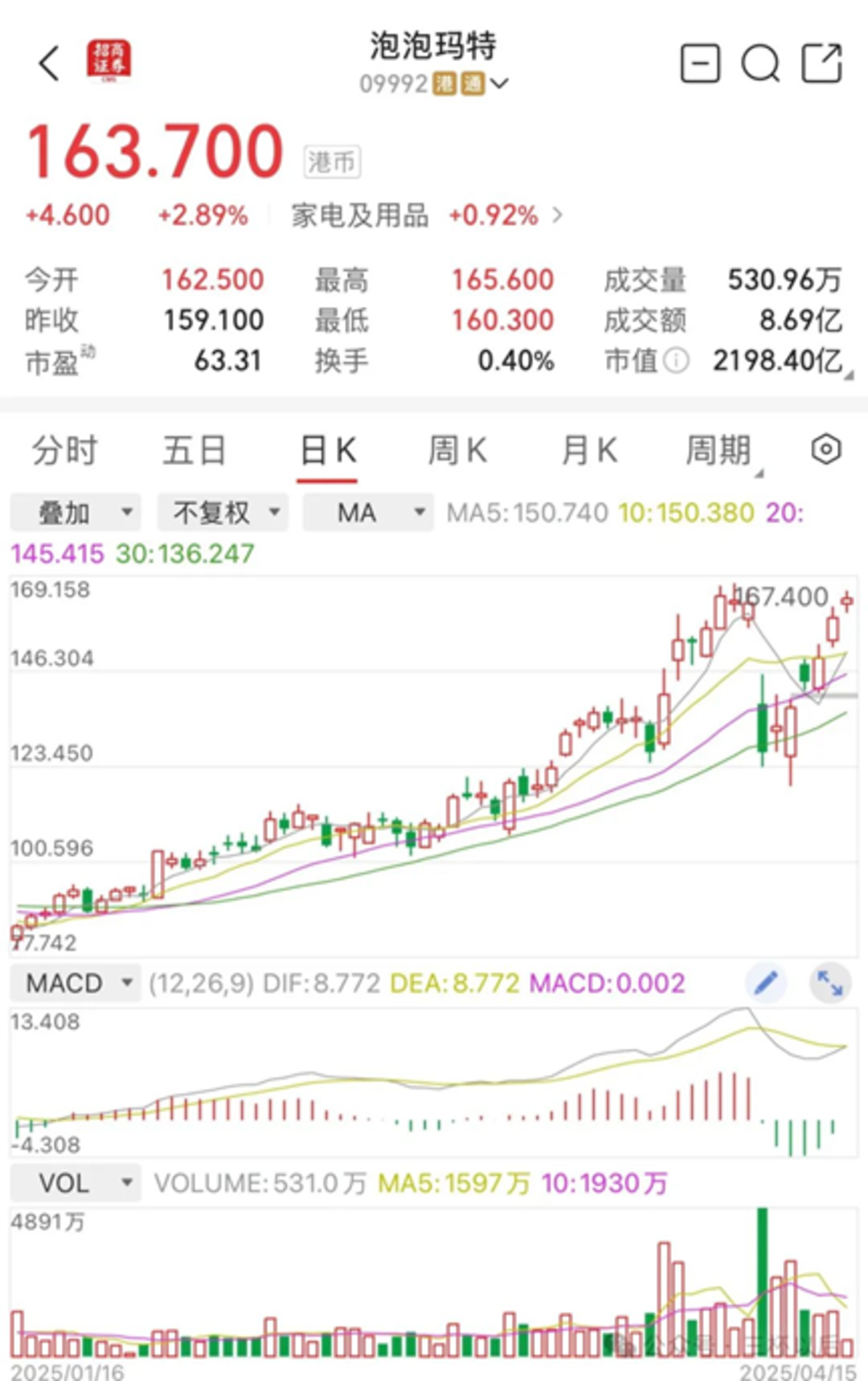Viewport: 868px width, 1381px height.
Task: Switch to the 周K chart tab
Action: point(457,450)
